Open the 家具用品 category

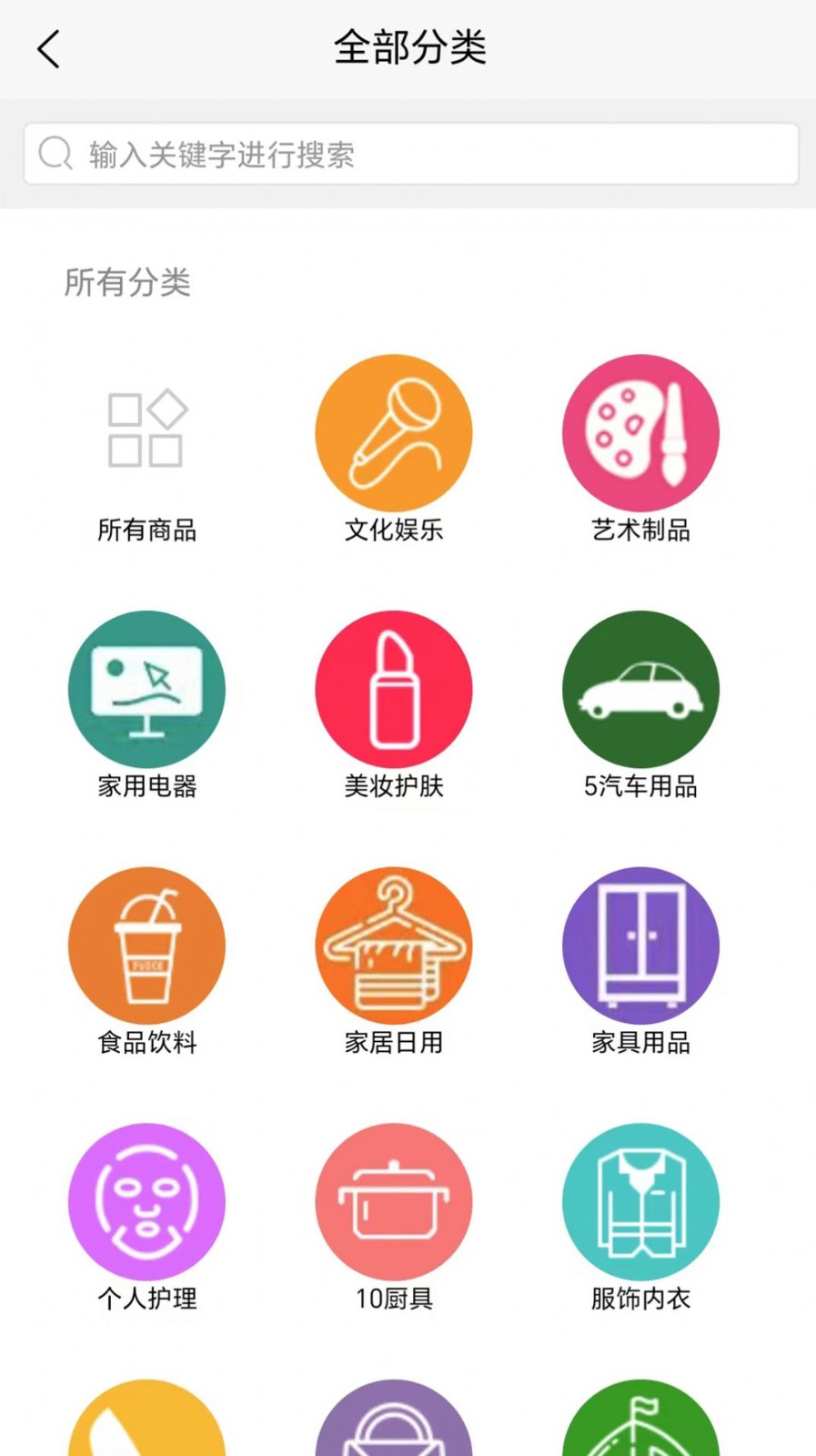pos(640,945)
